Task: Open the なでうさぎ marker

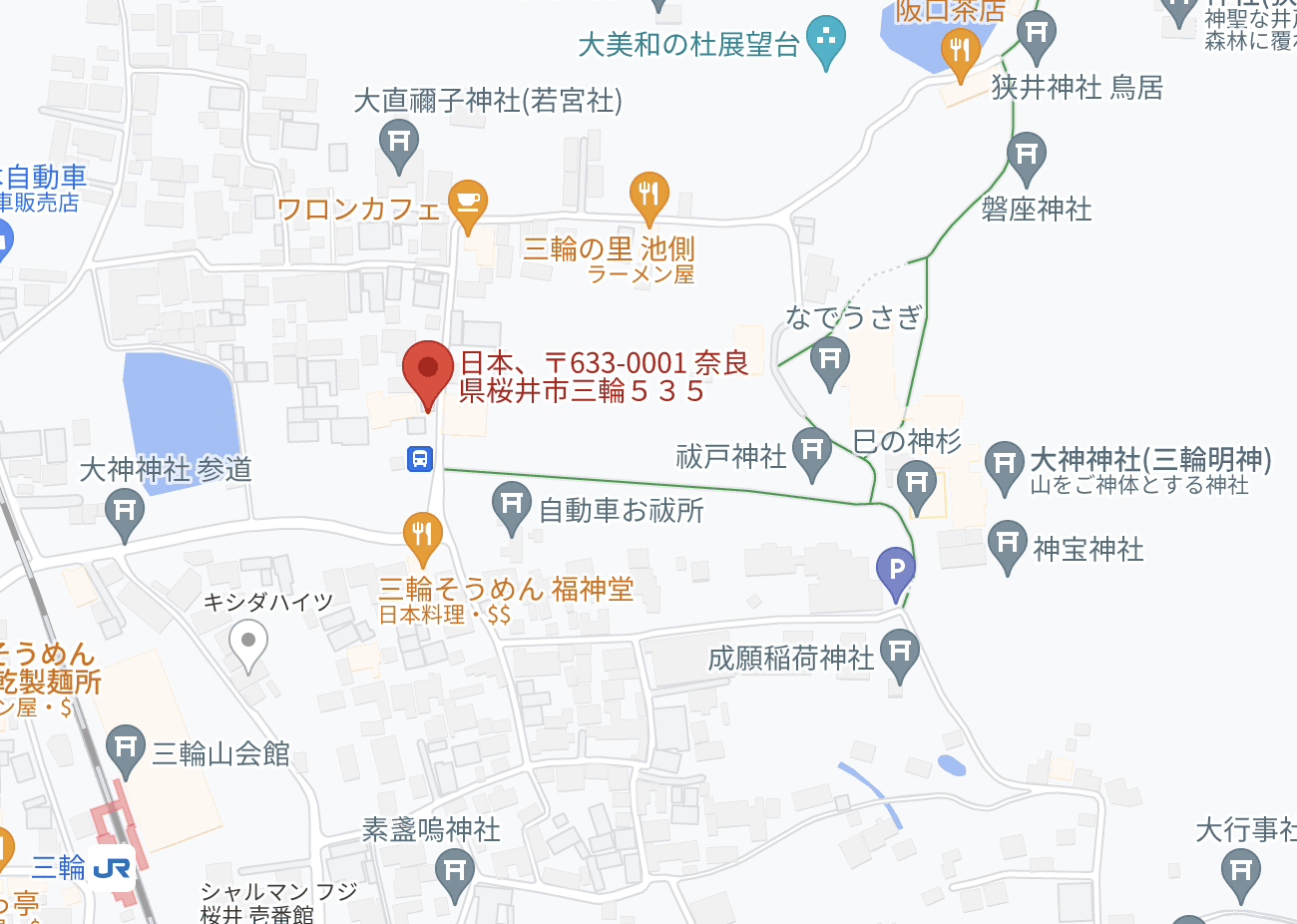Action: [830, 359]
